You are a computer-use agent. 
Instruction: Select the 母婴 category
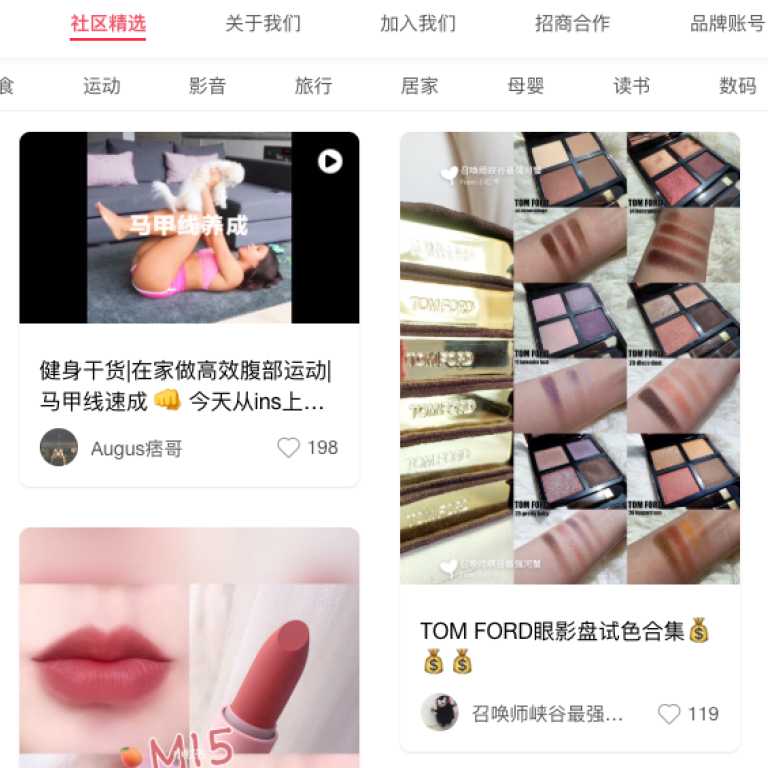tap(526, 86)
